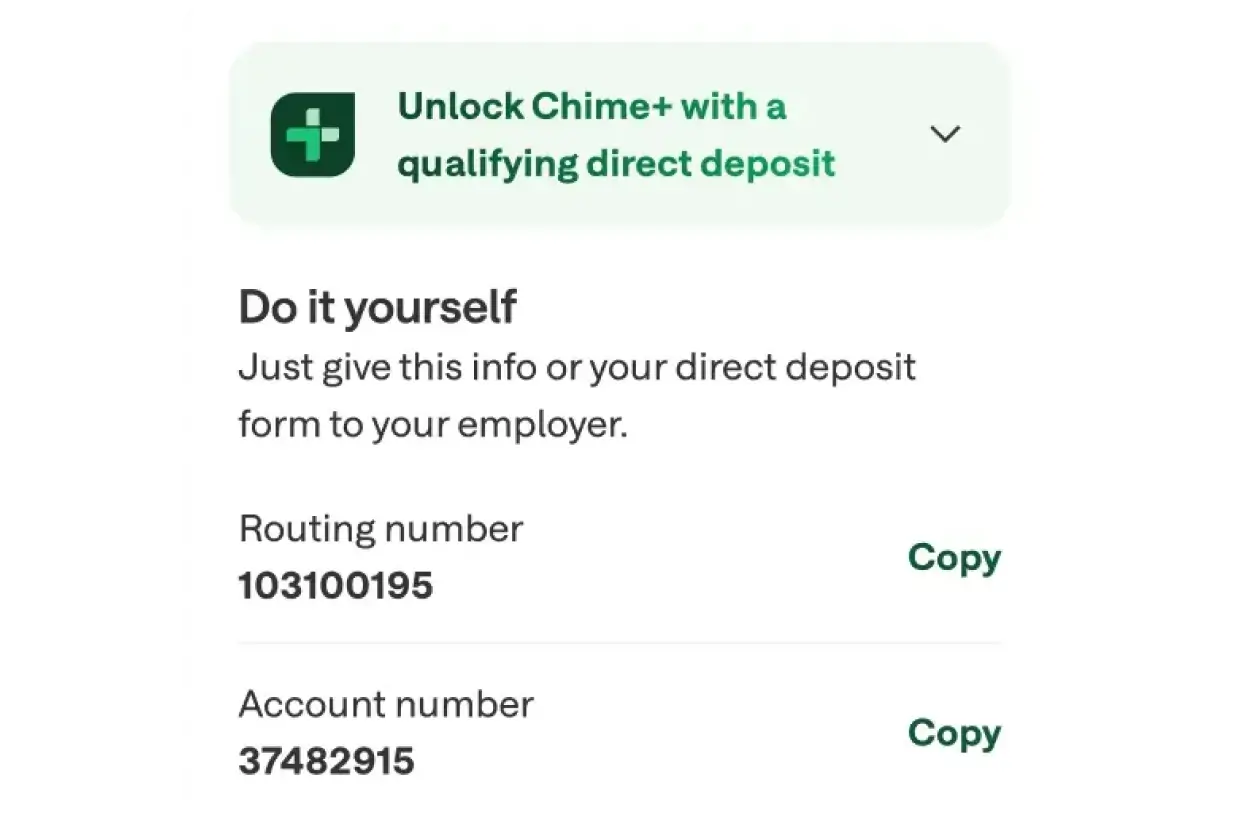
Task: Expand the Unlock Chime+ direct deposit banner
Action: pos(944,134)
